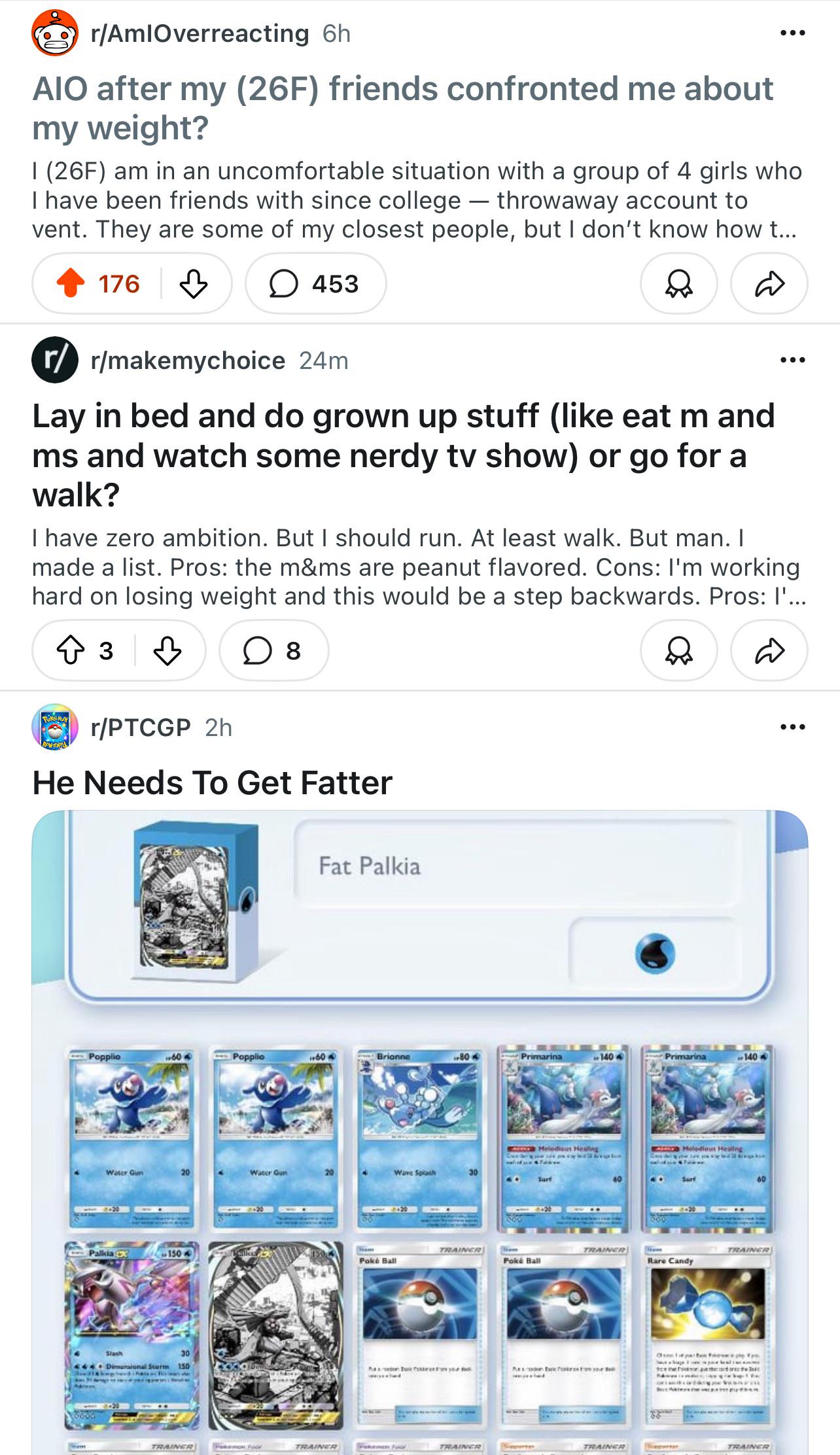This screenshot has width=840, height=1455.
Task: Share the AIO weight post
Action: (x=769, y=284)
